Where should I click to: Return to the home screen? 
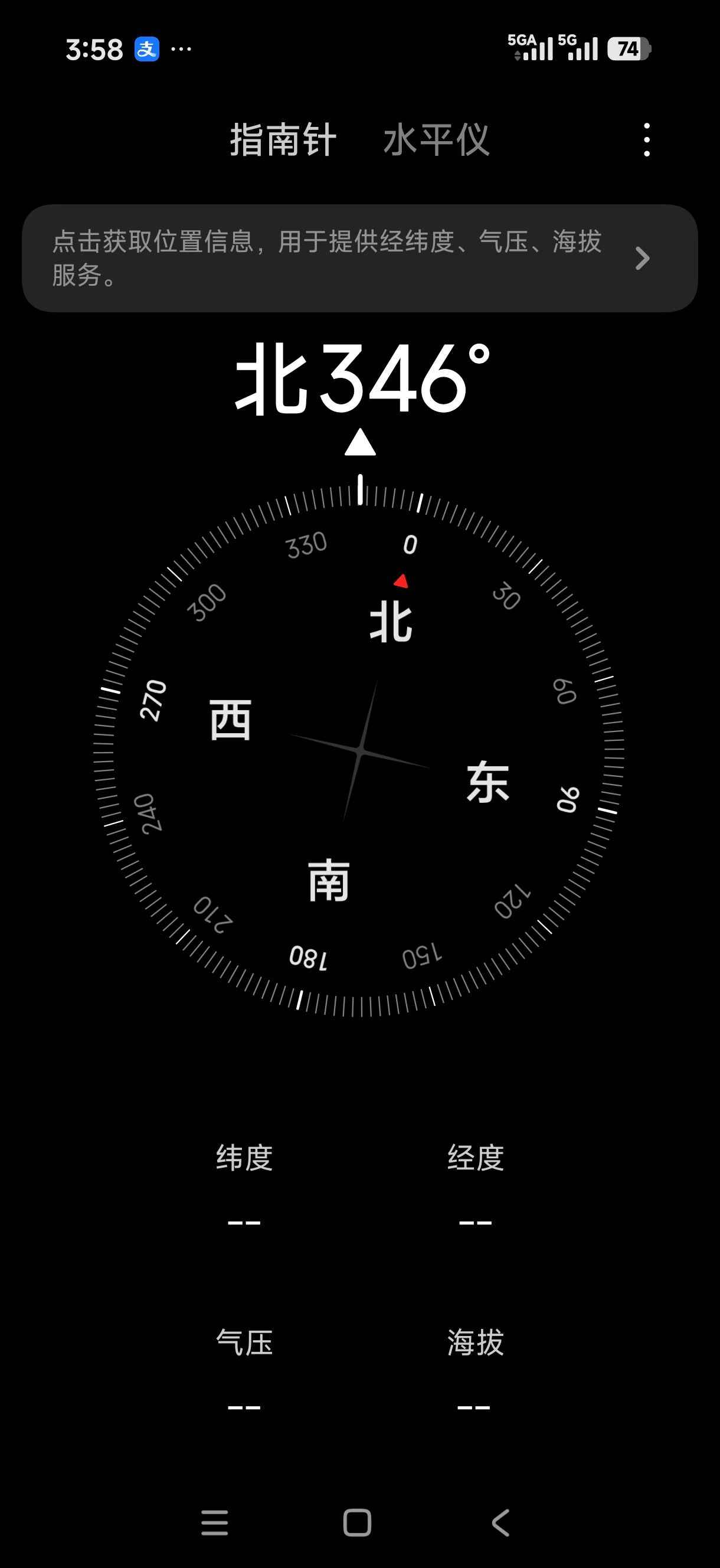click(357, 1523)
